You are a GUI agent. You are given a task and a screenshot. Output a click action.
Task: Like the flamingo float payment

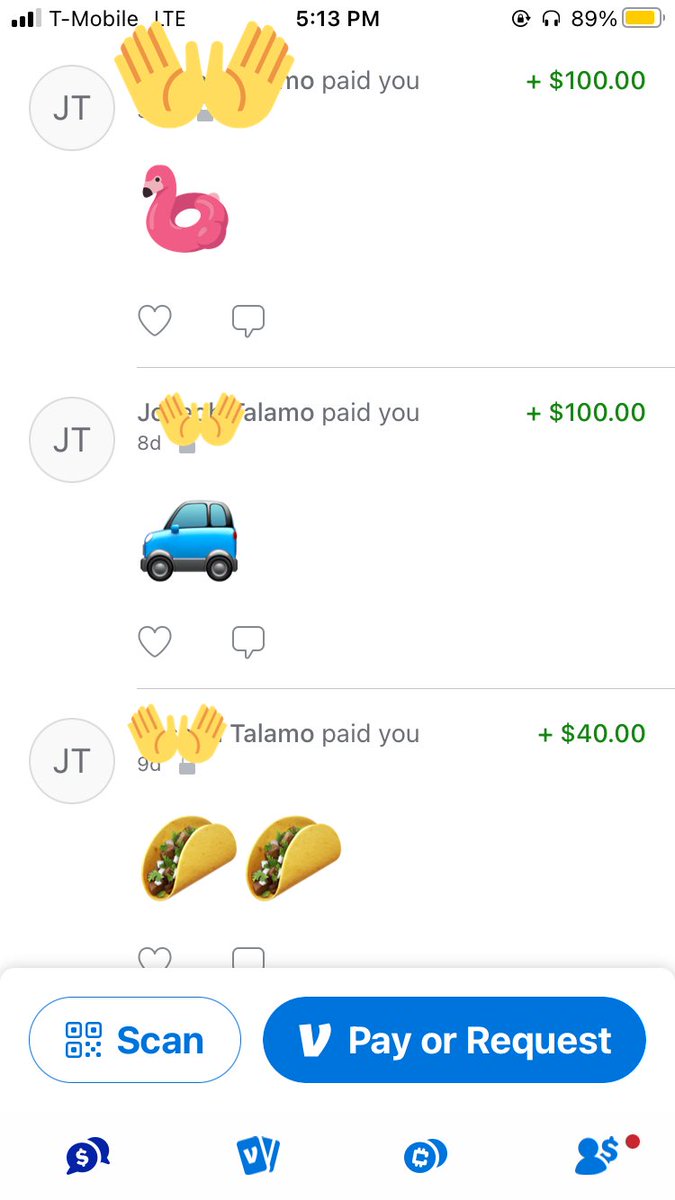(154, 321)
